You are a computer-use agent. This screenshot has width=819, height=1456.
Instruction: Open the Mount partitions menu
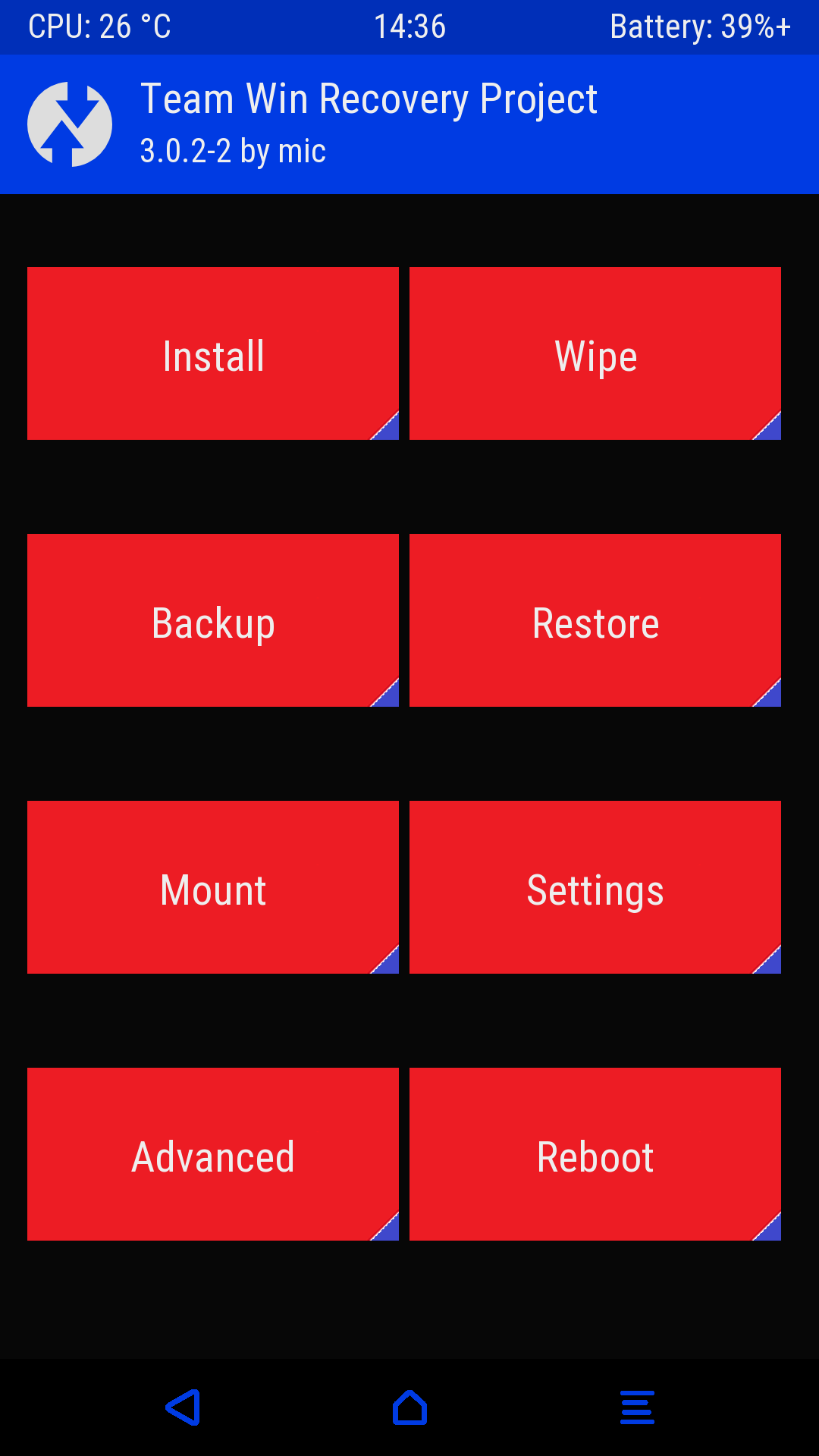point(213,887)
